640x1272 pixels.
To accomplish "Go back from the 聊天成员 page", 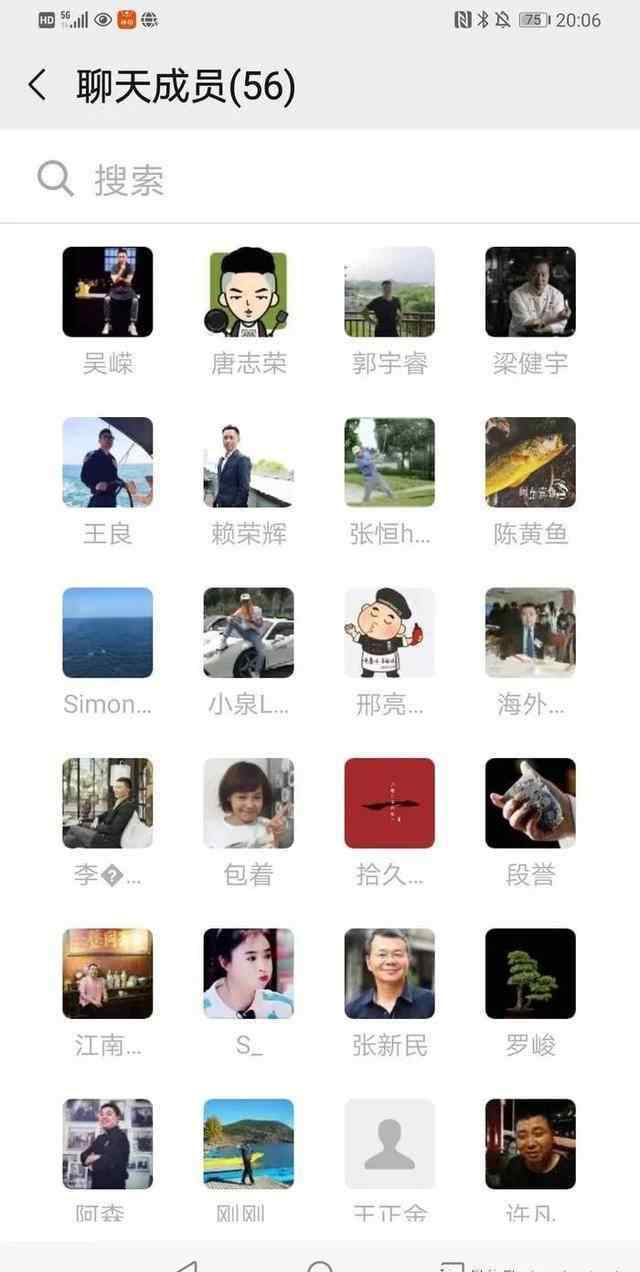I will [38, 86].
